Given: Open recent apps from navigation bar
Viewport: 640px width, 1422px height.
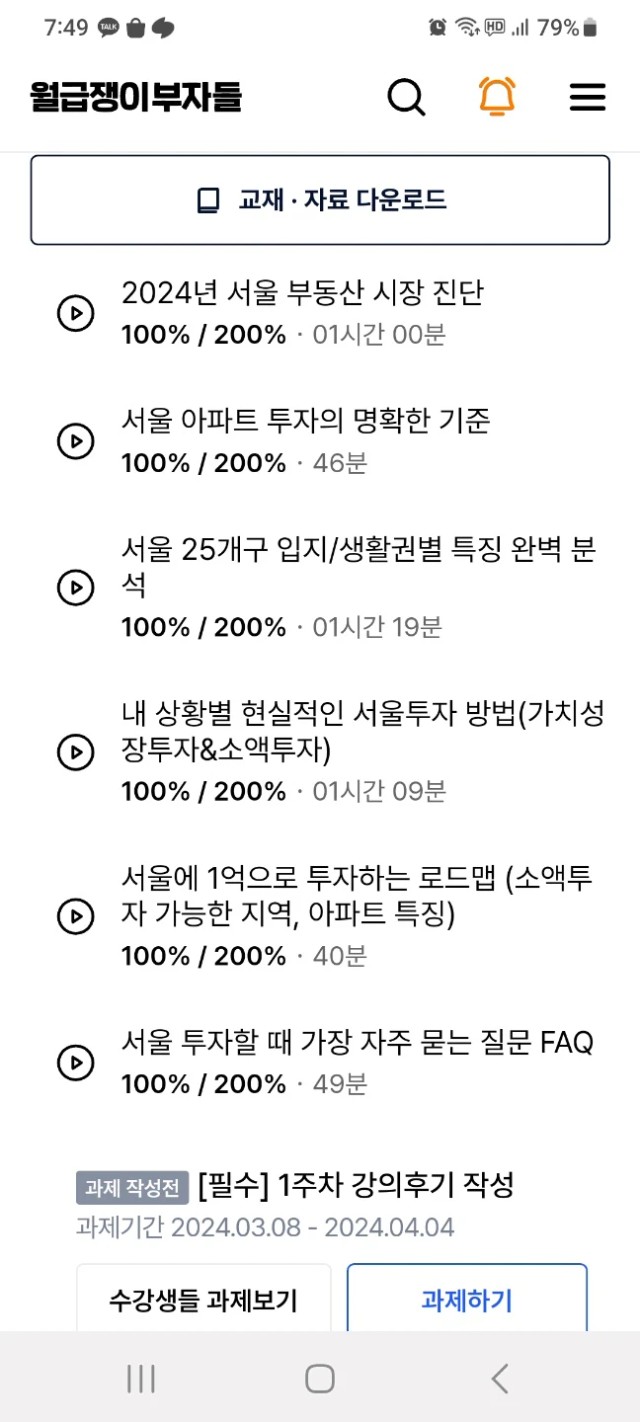Looking at the screenshot, I should [x=141, y=1379].
